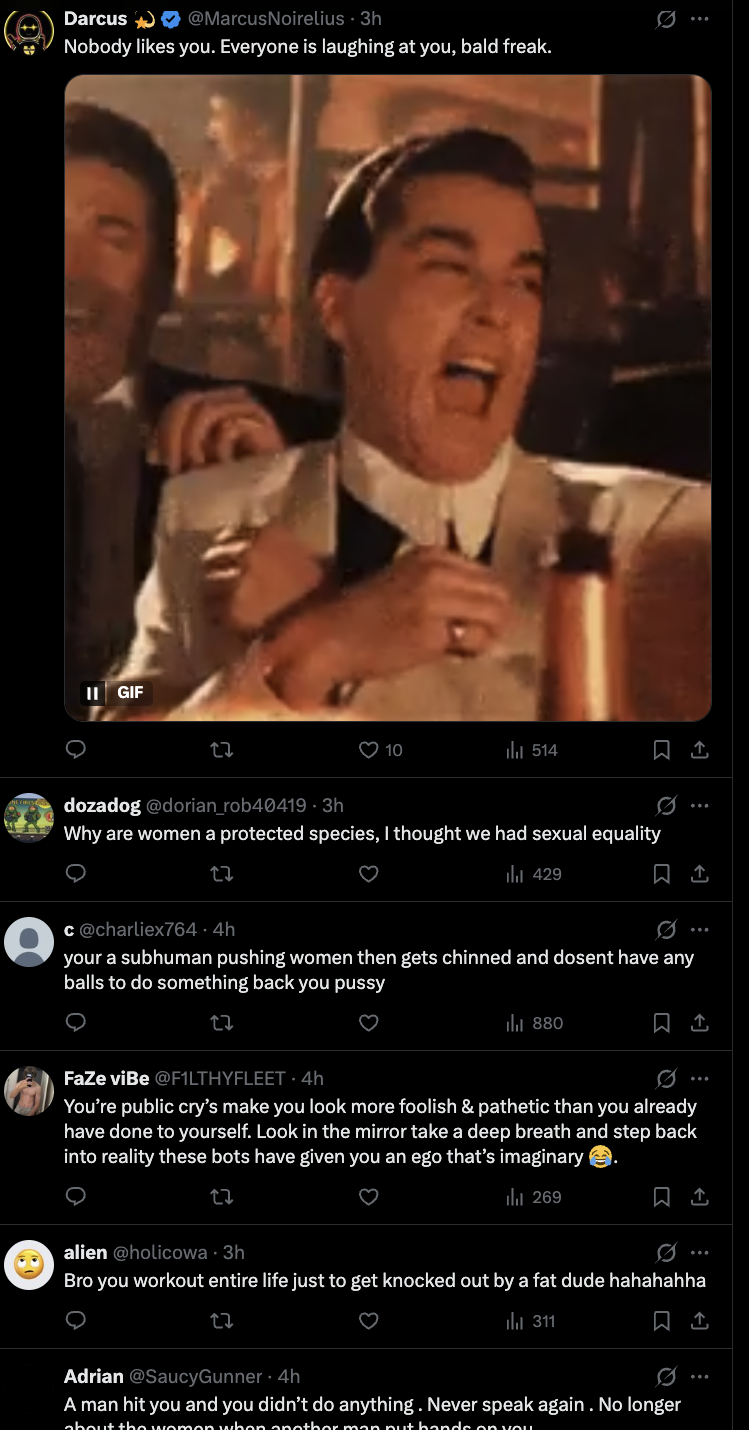
Task: Like dozadog's reply
Action: [x=369, y=874]
